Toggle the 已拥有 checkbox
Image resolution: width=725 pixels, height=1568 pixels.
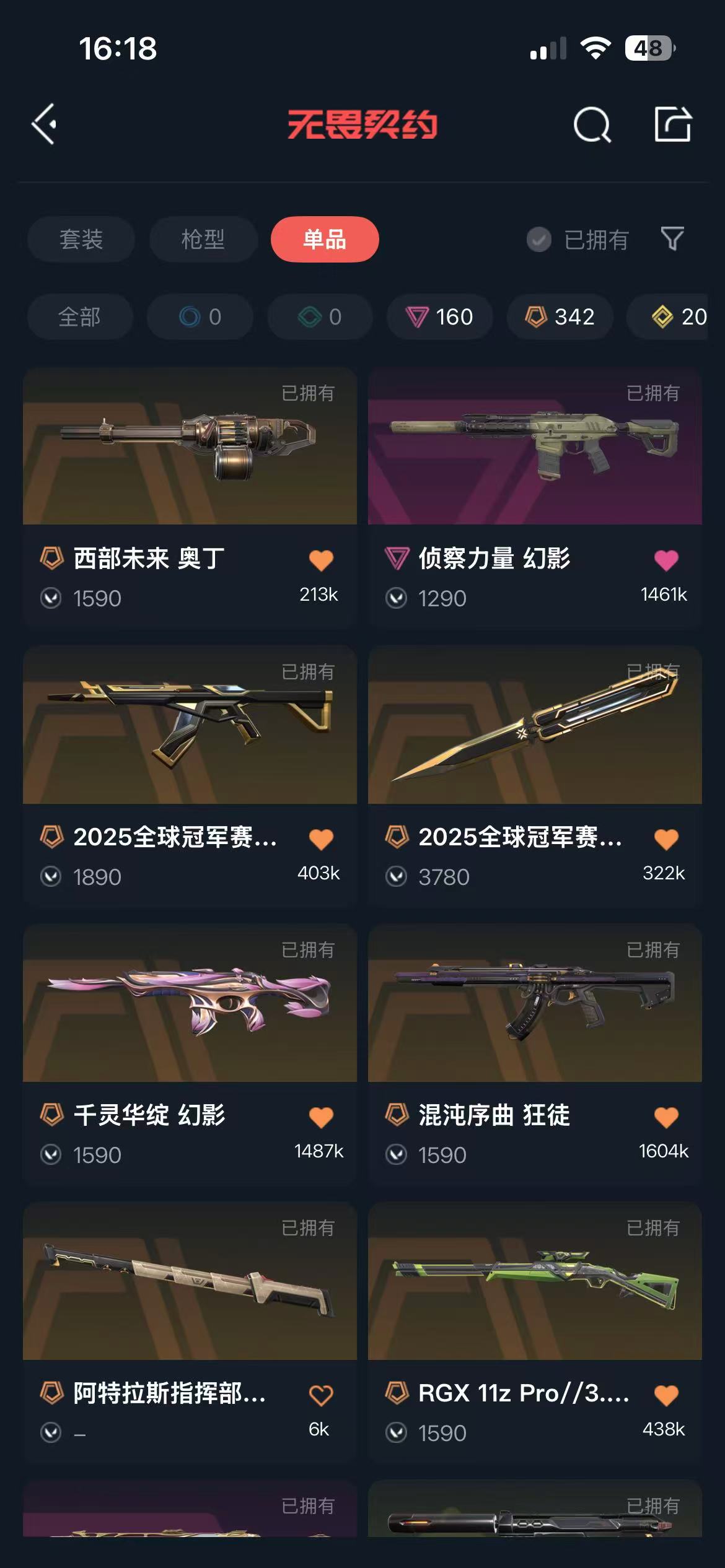pos(538,240)
